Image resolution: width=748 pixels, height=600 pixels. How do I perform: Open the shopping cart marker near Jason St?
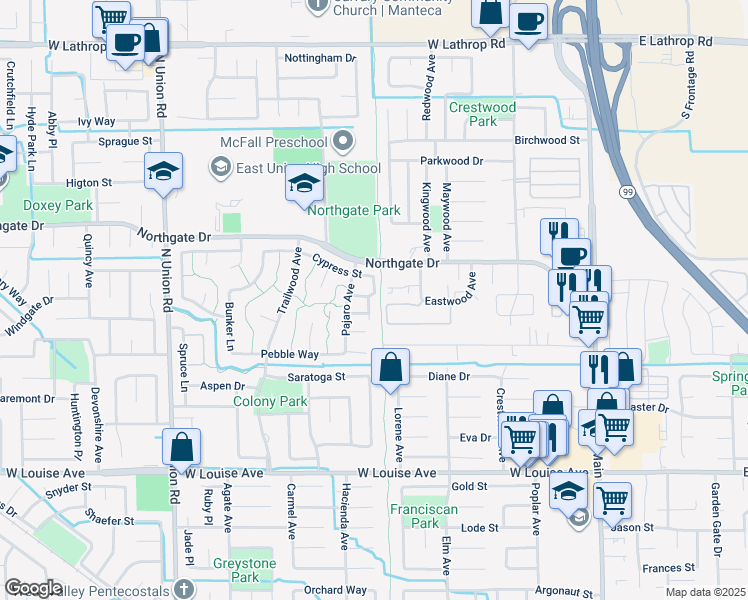[x=612, y=499]
